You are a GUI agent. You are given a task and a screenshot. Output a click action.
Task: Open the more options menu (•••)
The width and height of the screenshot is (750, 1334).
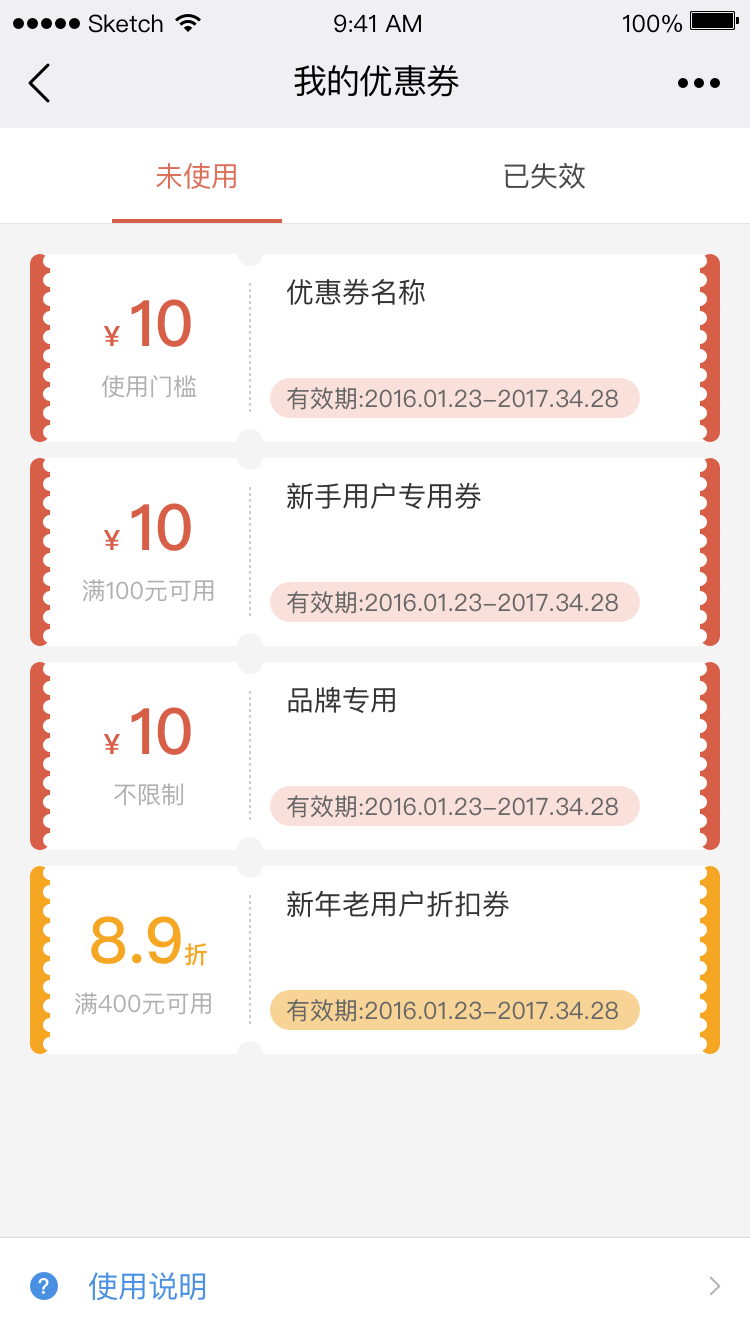coord(697,84)
